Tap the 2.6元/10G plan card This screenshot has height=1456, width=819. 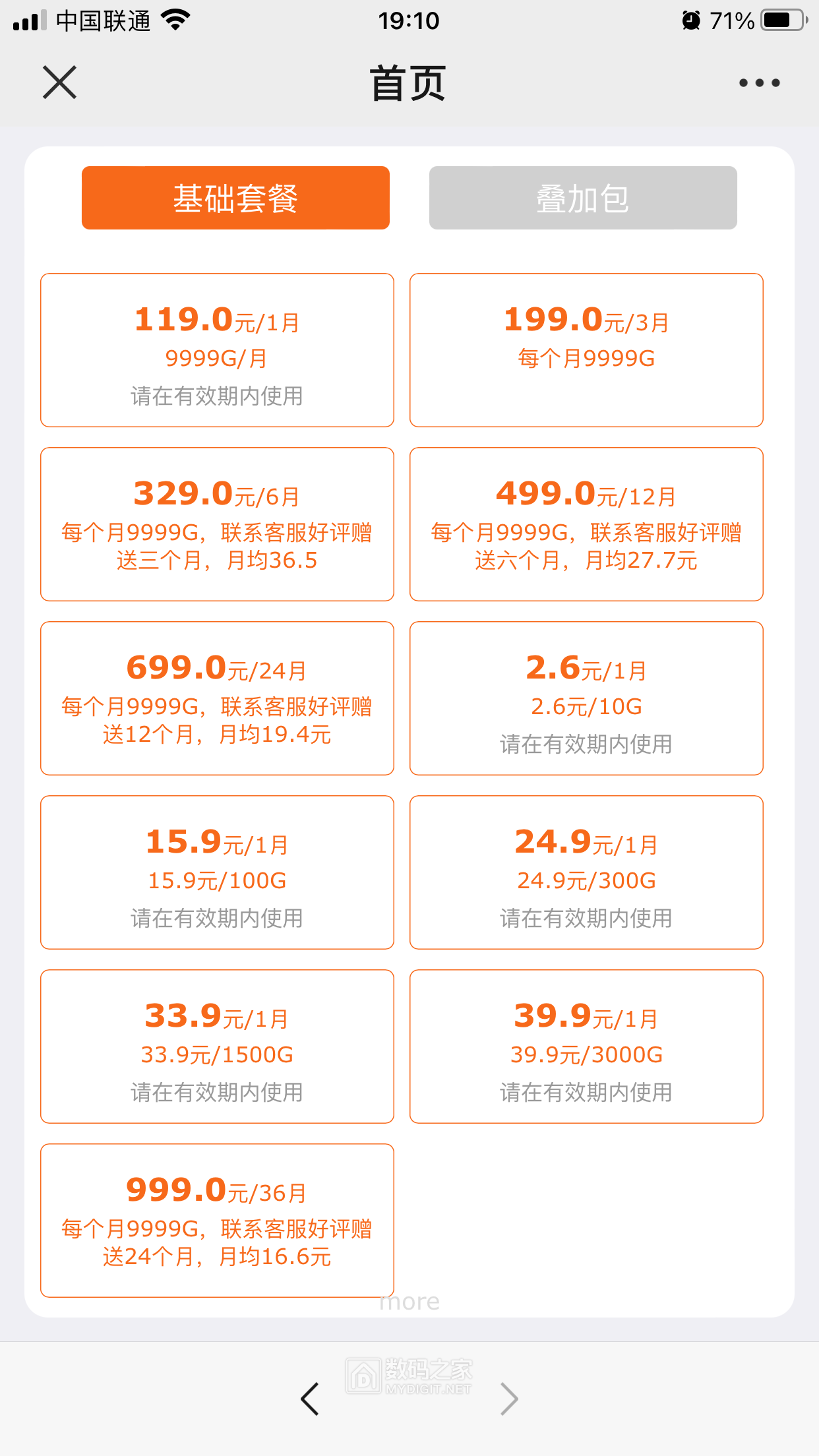point(586,698)
